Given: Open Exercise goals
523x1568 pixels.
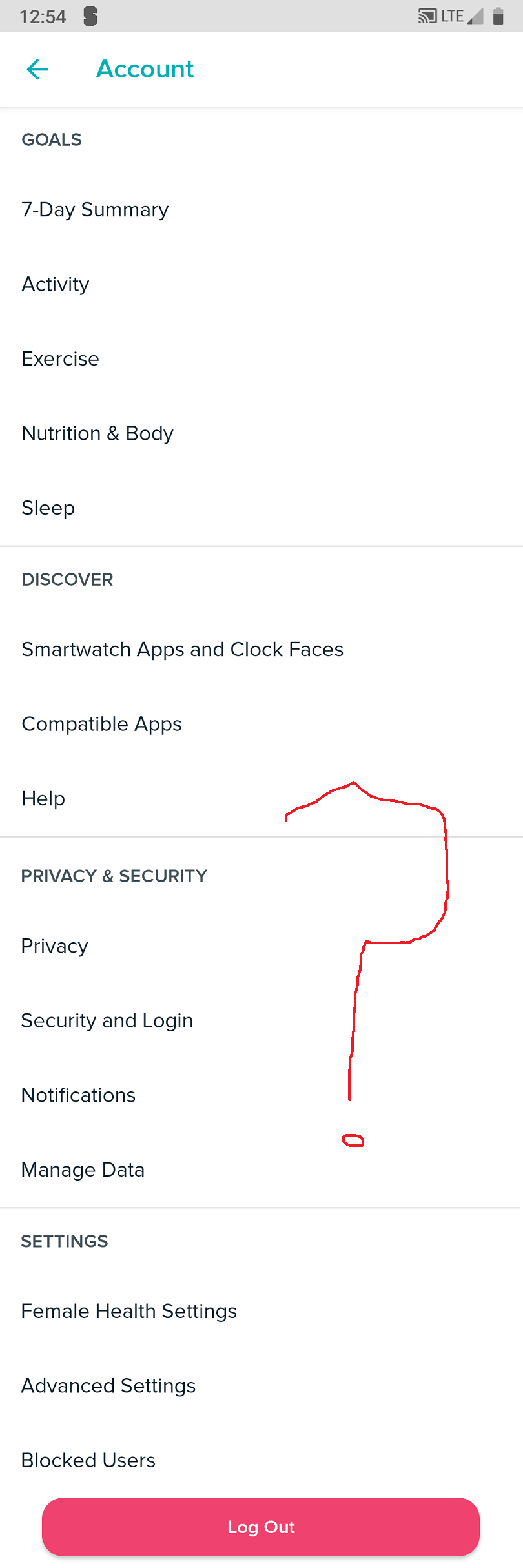Looking at the screenshot, I should [61, 359].
